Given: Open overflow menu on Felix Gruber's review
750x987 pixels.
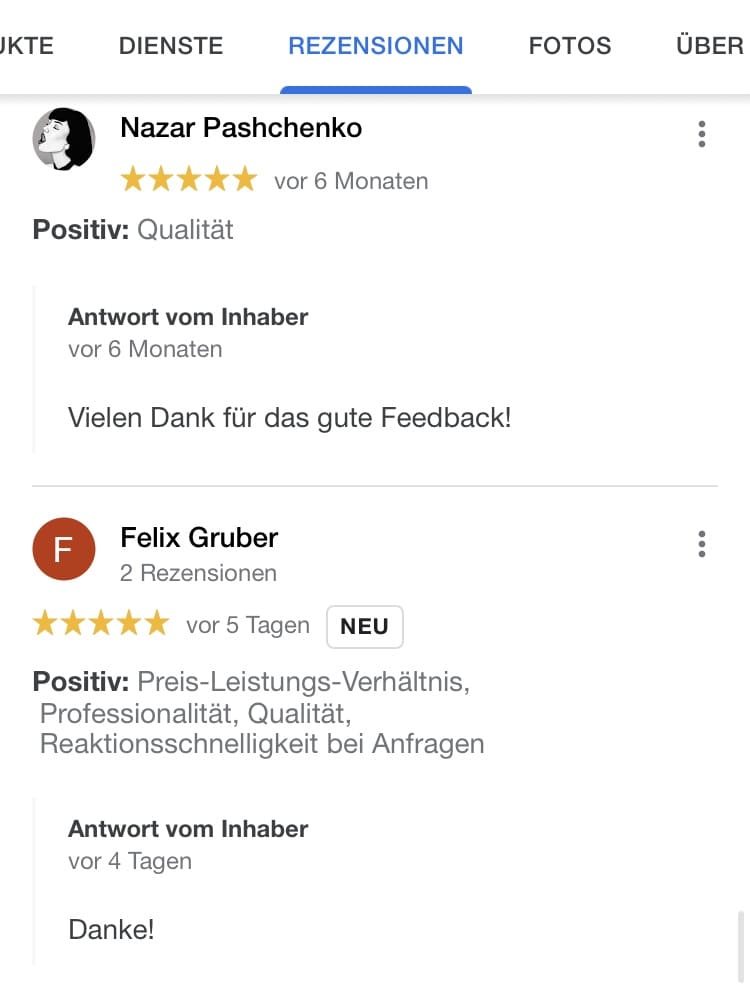Looking at the screenshot, I should pos(702,544).
